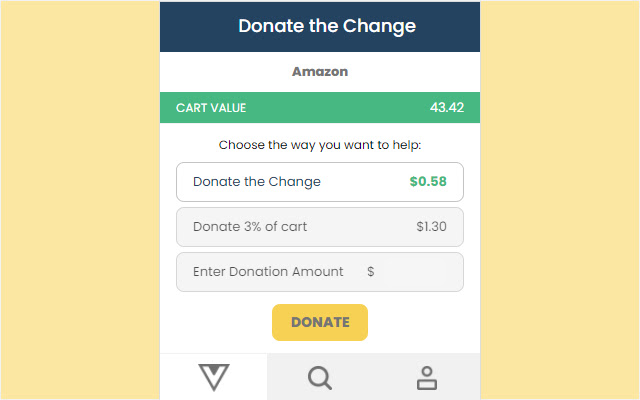Switch to the triangle logo home tab
Screen dimensions: 640x400
pyautogui.click(x=213, y=377)
